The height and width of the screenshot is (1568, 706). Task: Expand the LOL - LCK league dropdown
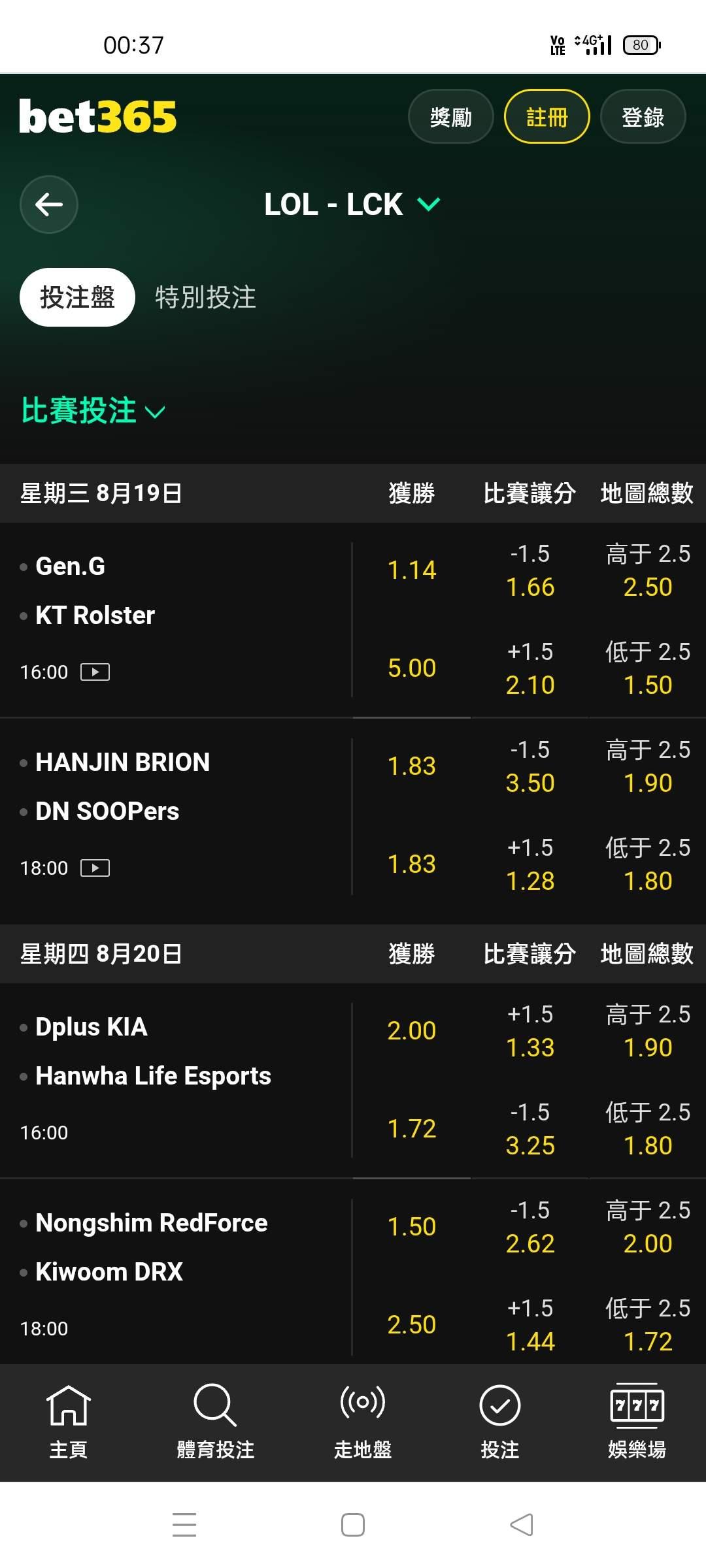(x=352, y=204)
